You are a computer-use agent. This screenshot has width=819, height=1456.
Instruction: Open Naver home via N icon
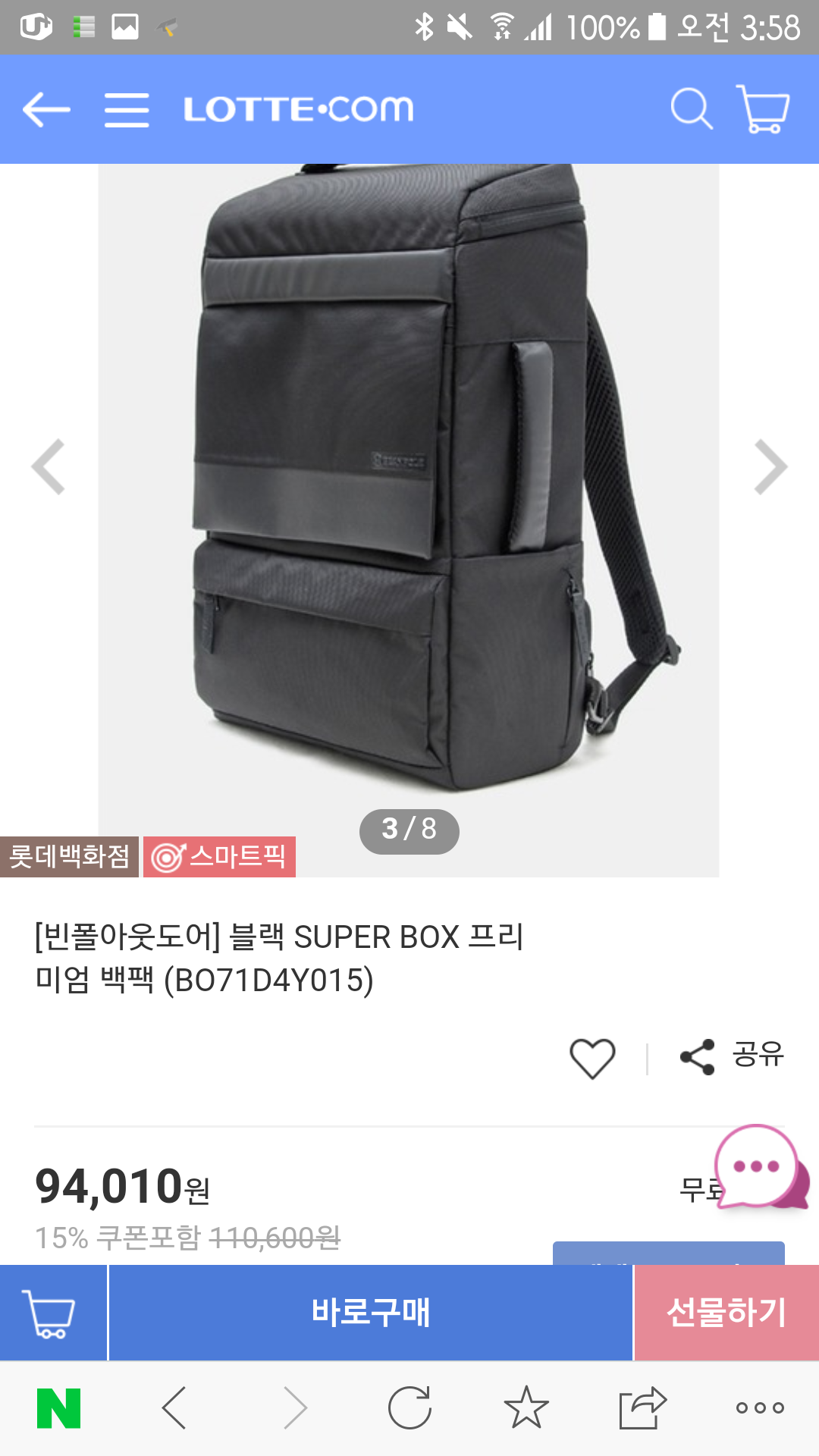coord(58,1408)
